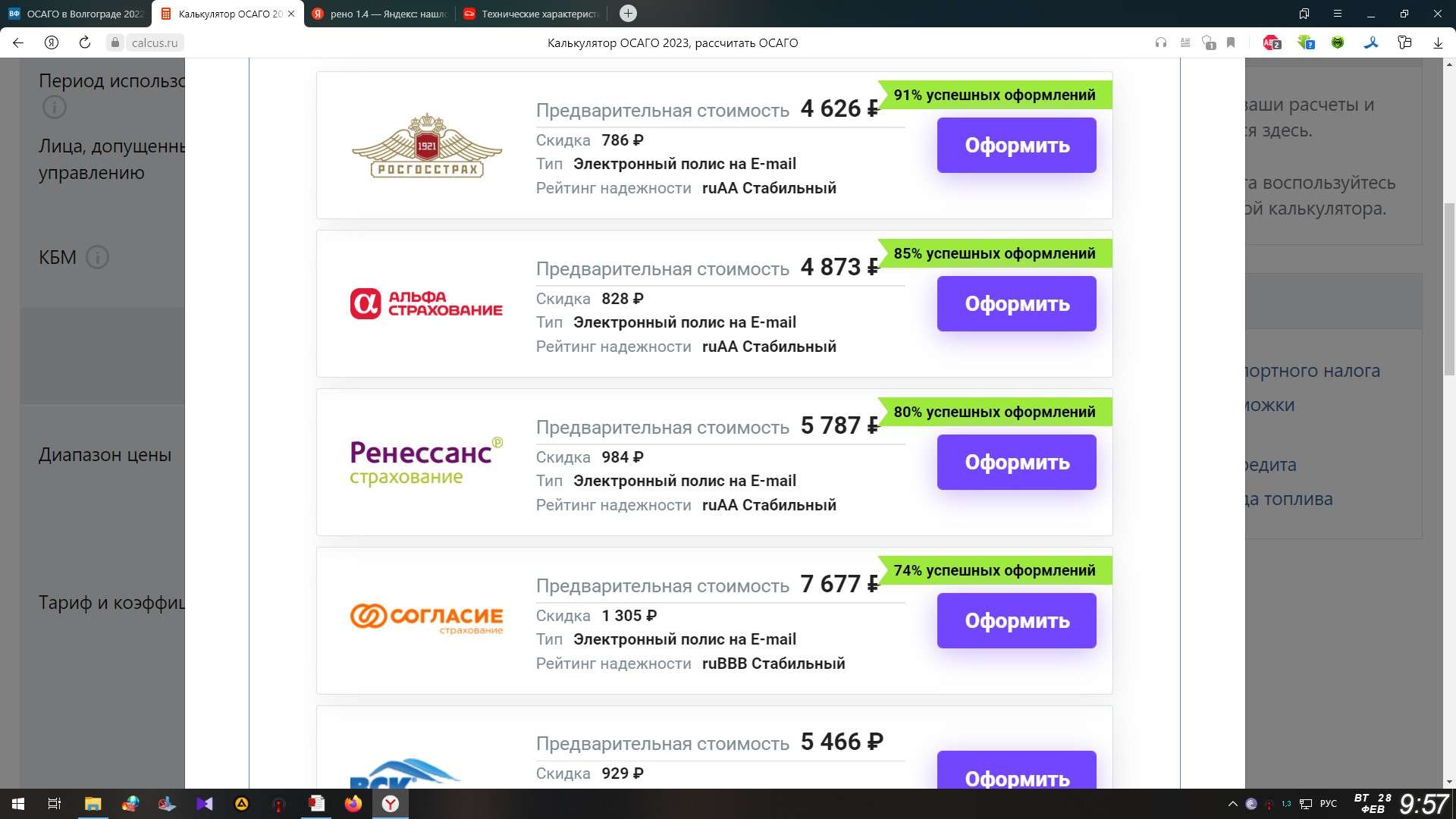
Task: Open the Windows Start menu
Action: 18,804
